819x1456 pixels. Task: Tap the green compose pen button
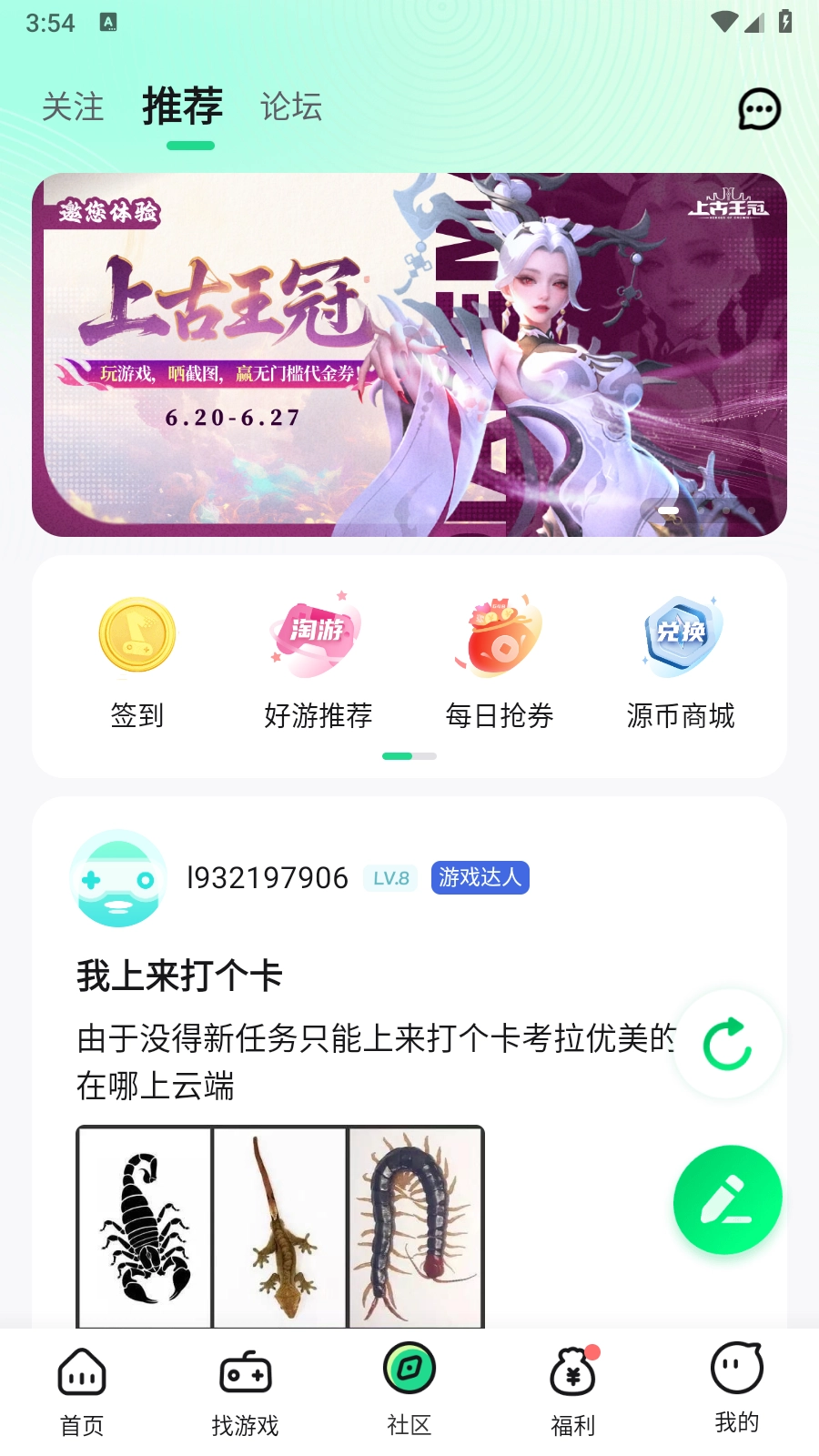point(727,1199)
